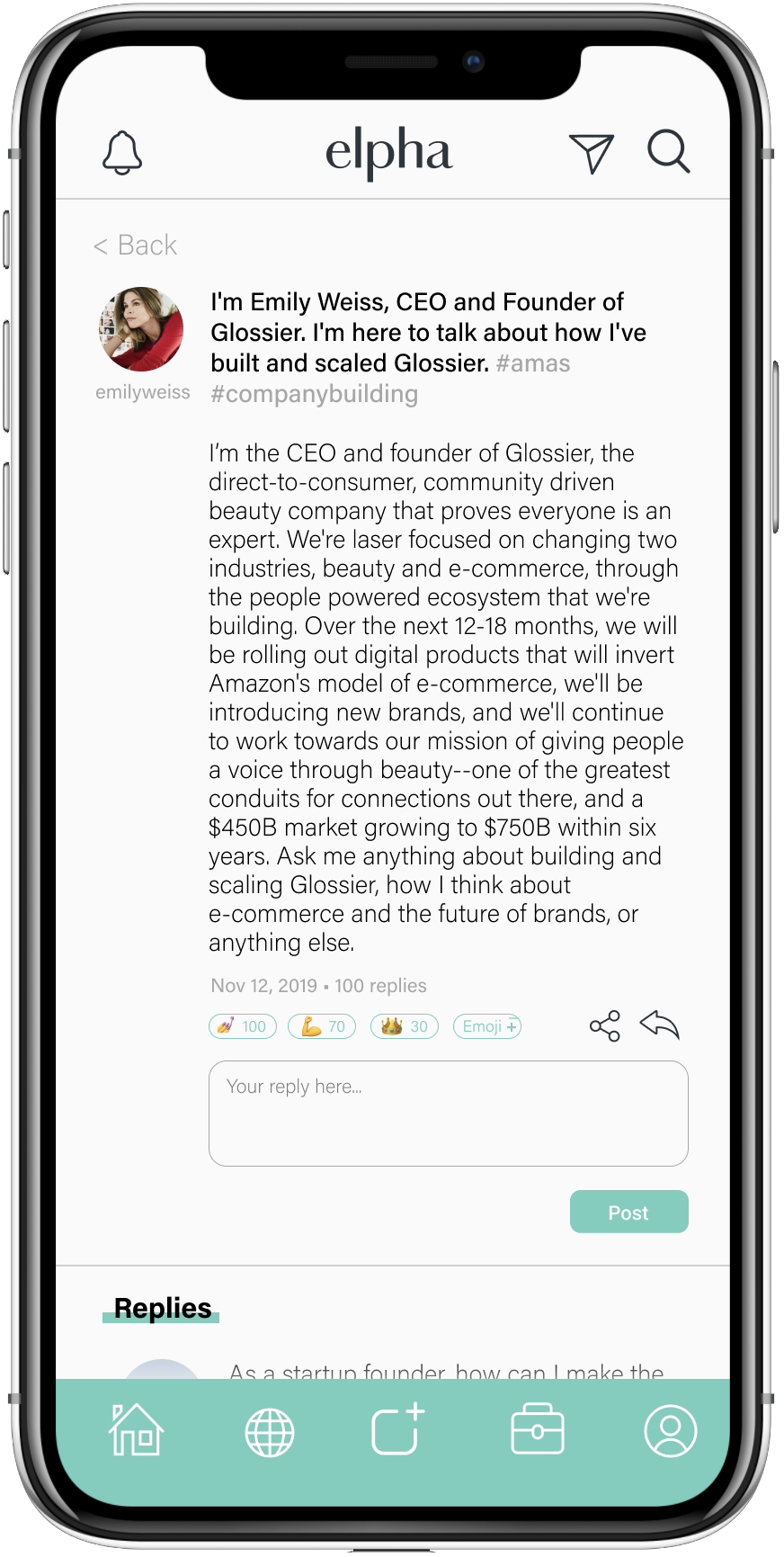This screenshot has width=784, height=1557.
Task: React with the crown emoji chip
Action: (x=405, y=1026)
